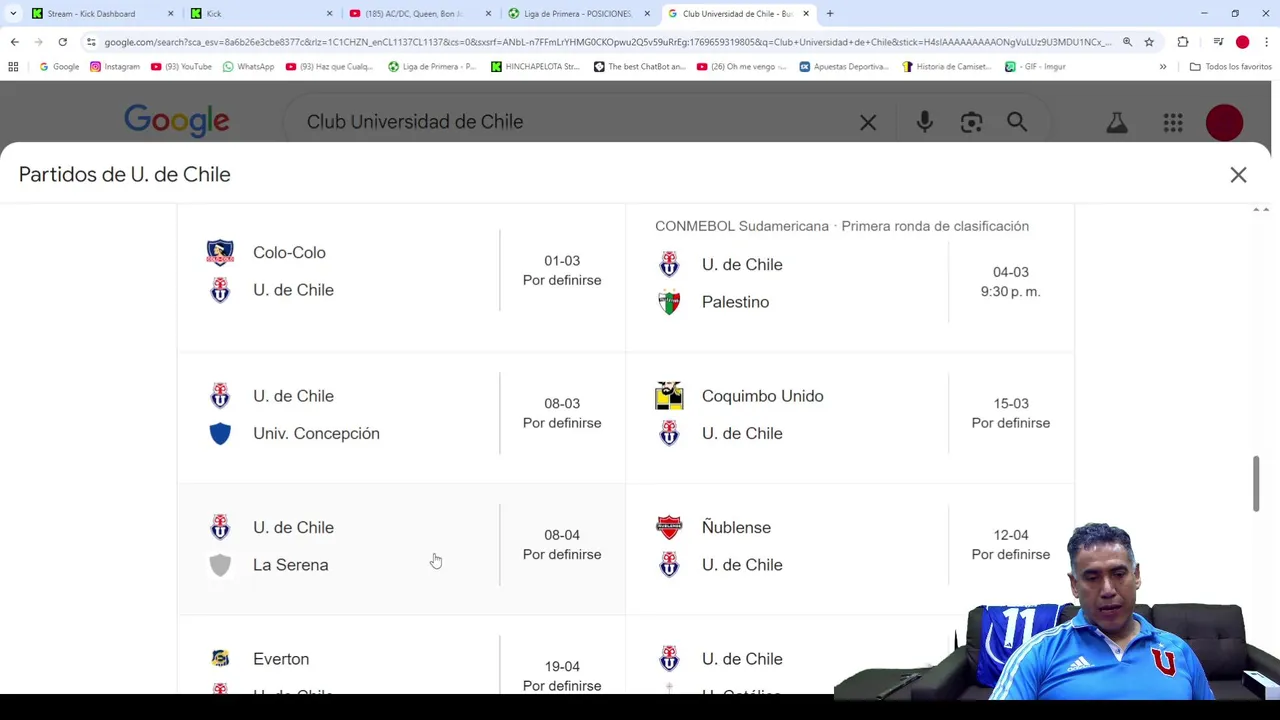Open the Google apps grid

click(x=1173, y=122)
